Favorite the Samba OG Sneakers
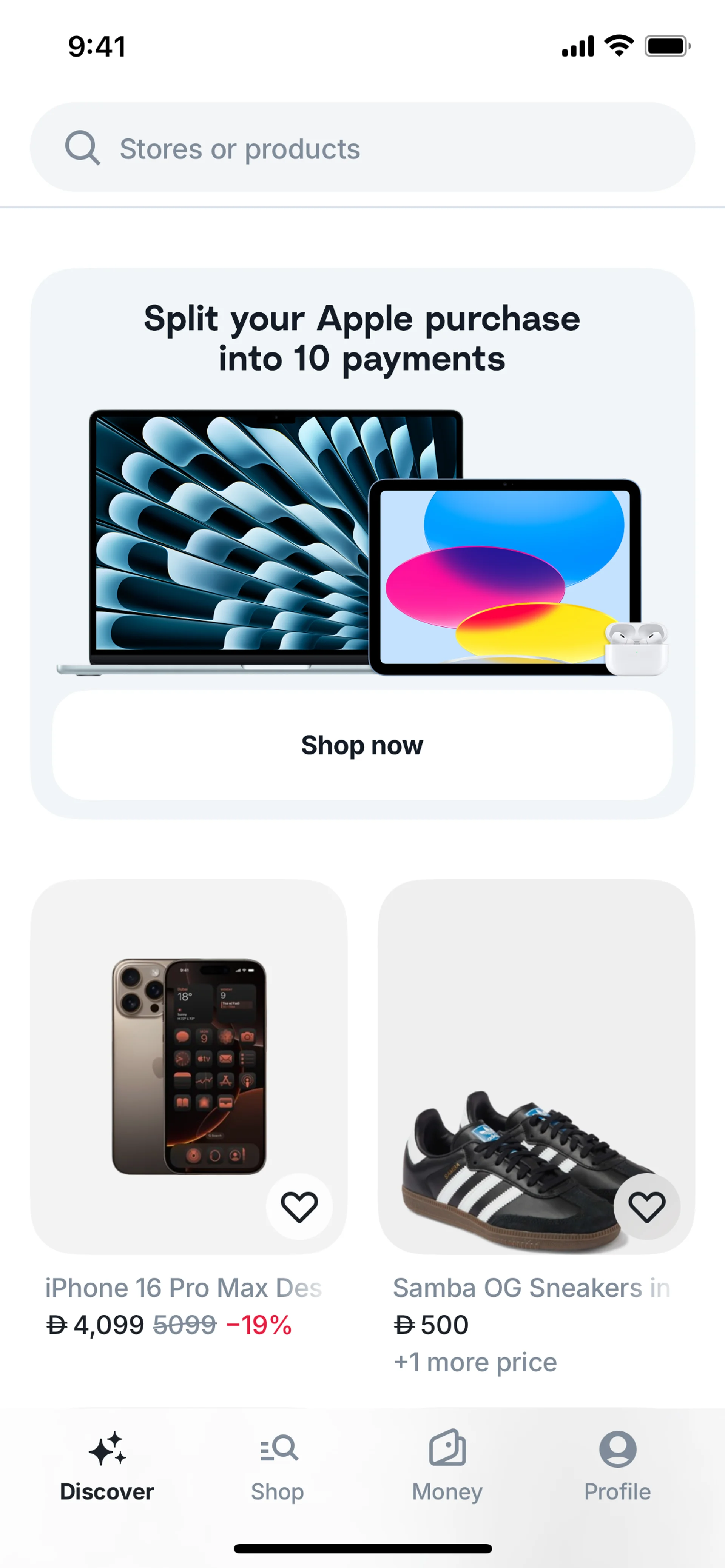This screenshot has width=725, height=1568. tap(646, 1206)
